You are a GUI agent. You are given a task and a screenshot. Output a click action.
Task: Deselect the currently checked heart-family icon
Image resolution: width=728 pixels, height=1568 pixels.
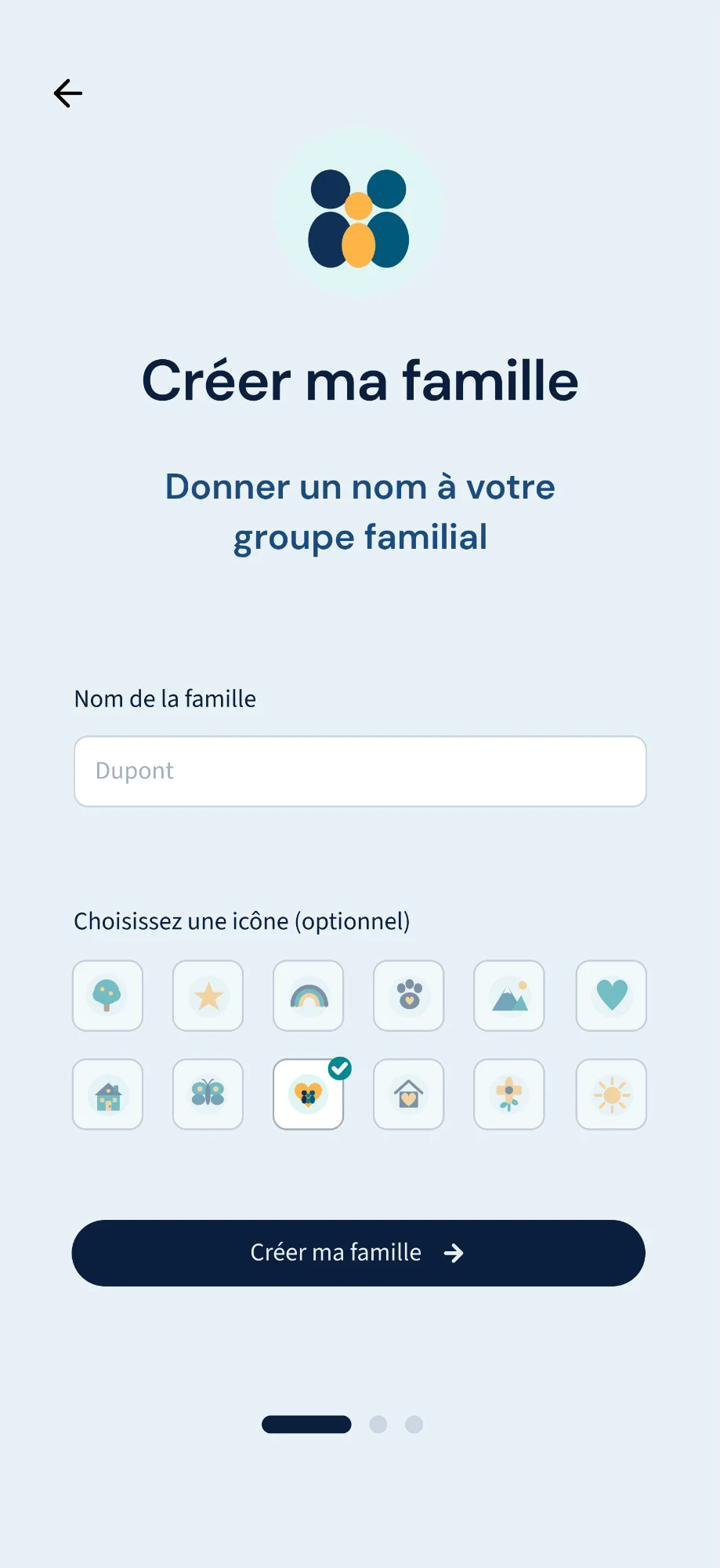click(x=308, y=1094)
